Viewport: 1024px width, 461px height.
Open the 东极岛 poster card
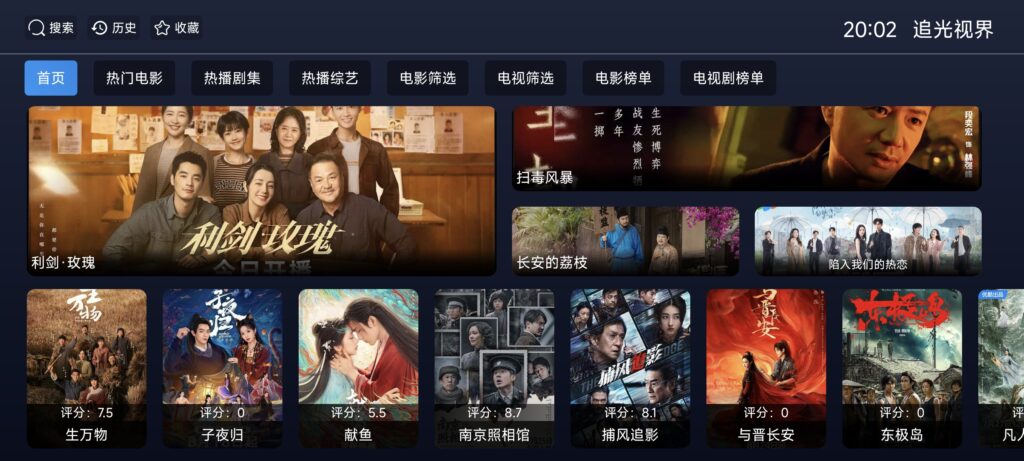(902, 368)
